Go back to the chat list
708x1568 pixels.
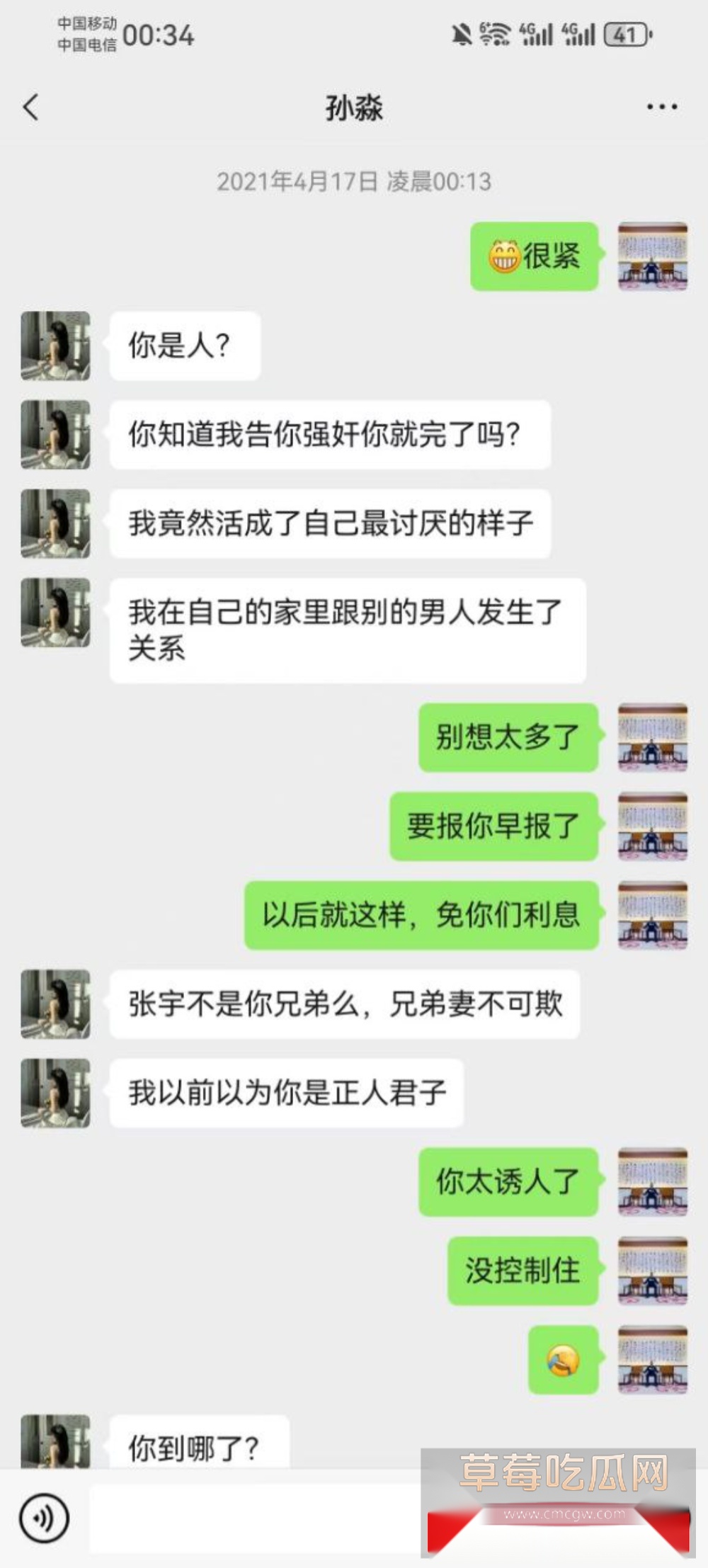point(31,108)
